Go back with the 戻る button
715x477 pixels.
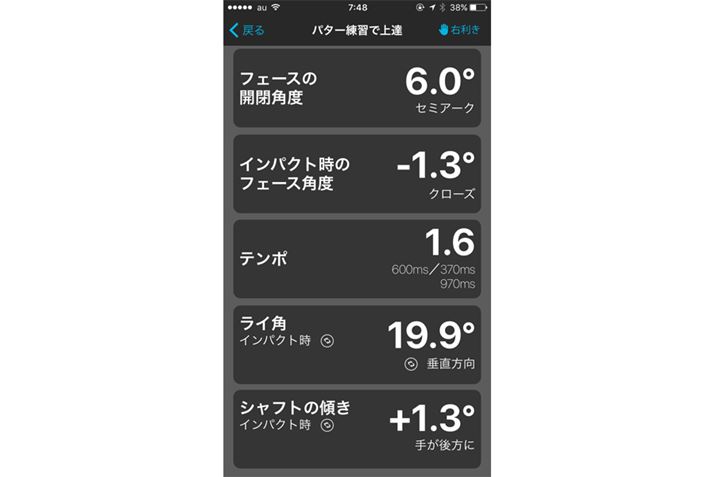pos(247,30)
